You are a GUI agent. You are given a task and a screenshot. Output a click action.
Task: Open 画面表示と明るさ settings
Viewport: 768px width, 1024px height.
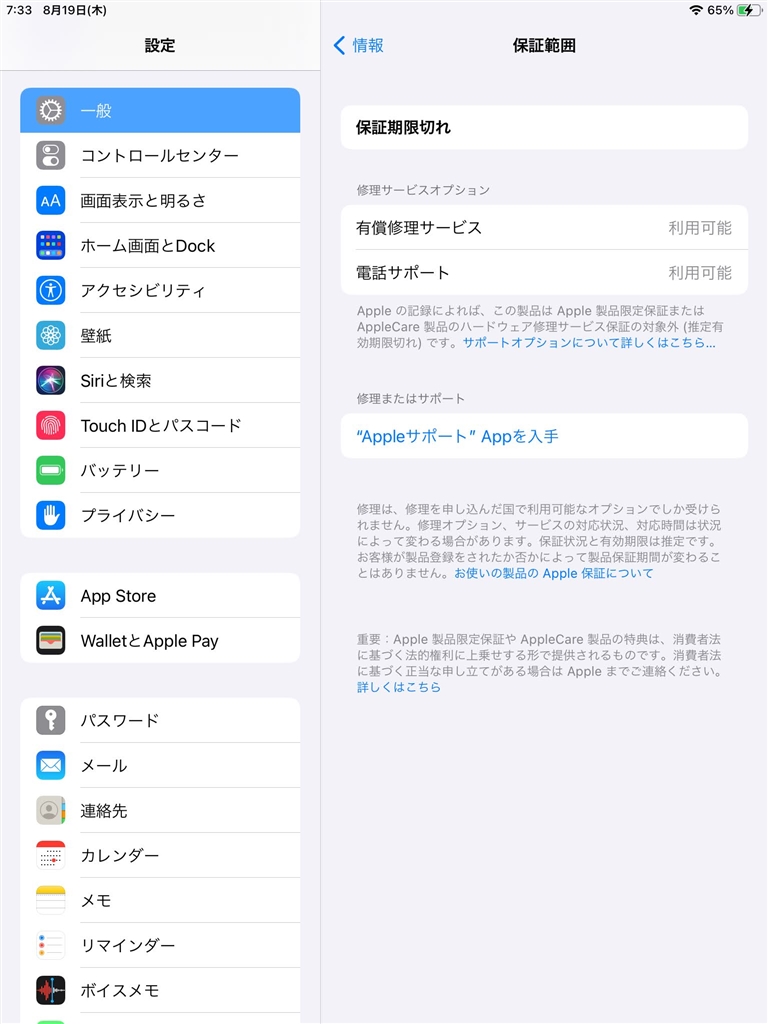(160, 201)
